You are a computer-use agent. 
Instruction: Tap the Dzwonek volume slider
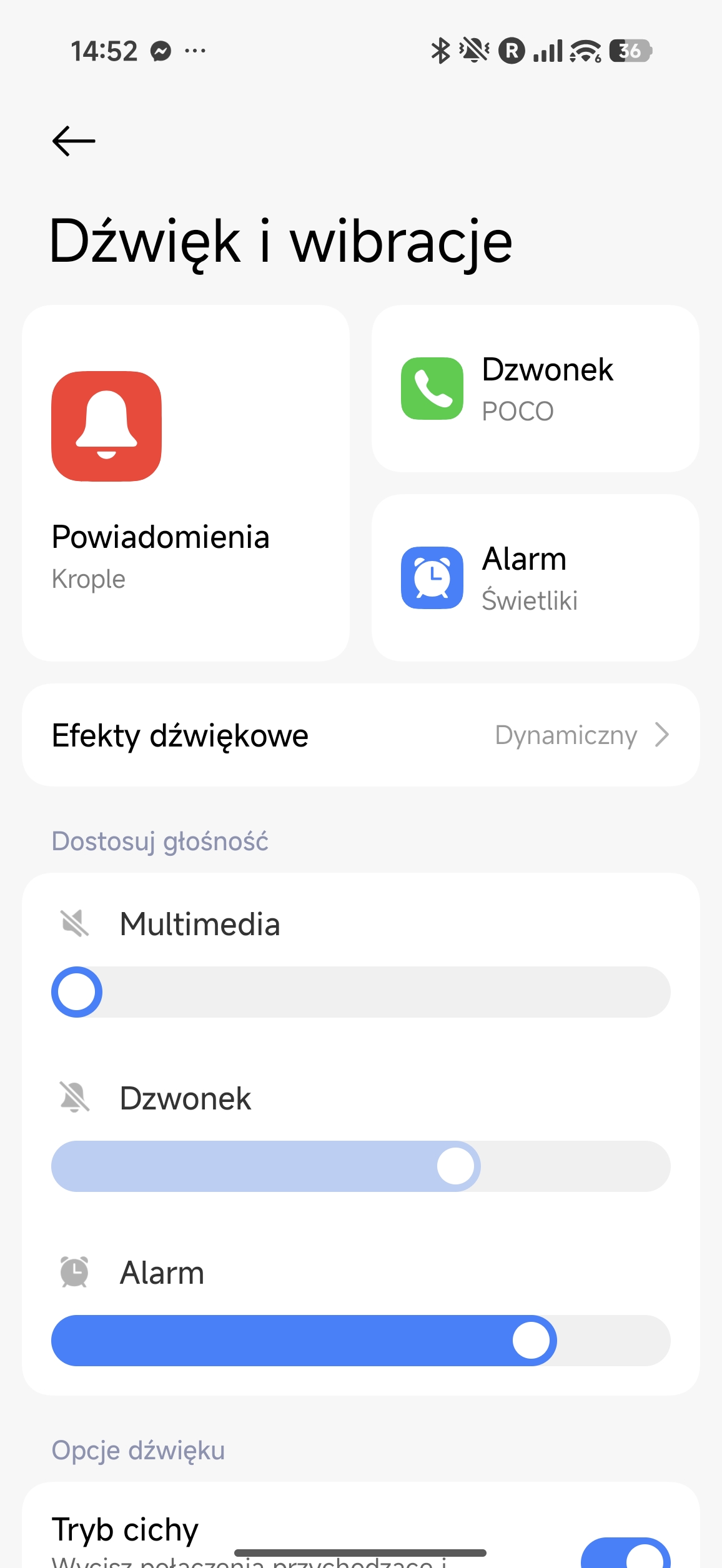(360, 1166)
